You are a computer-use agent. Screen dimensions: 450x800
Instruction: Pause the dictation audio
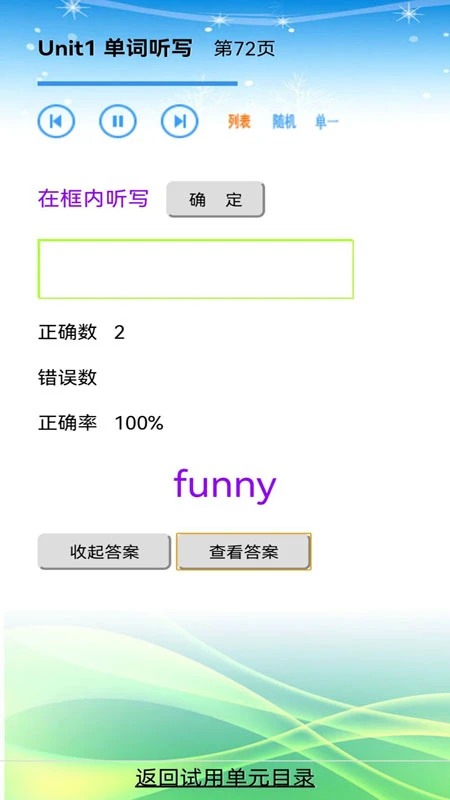point(118,121)
